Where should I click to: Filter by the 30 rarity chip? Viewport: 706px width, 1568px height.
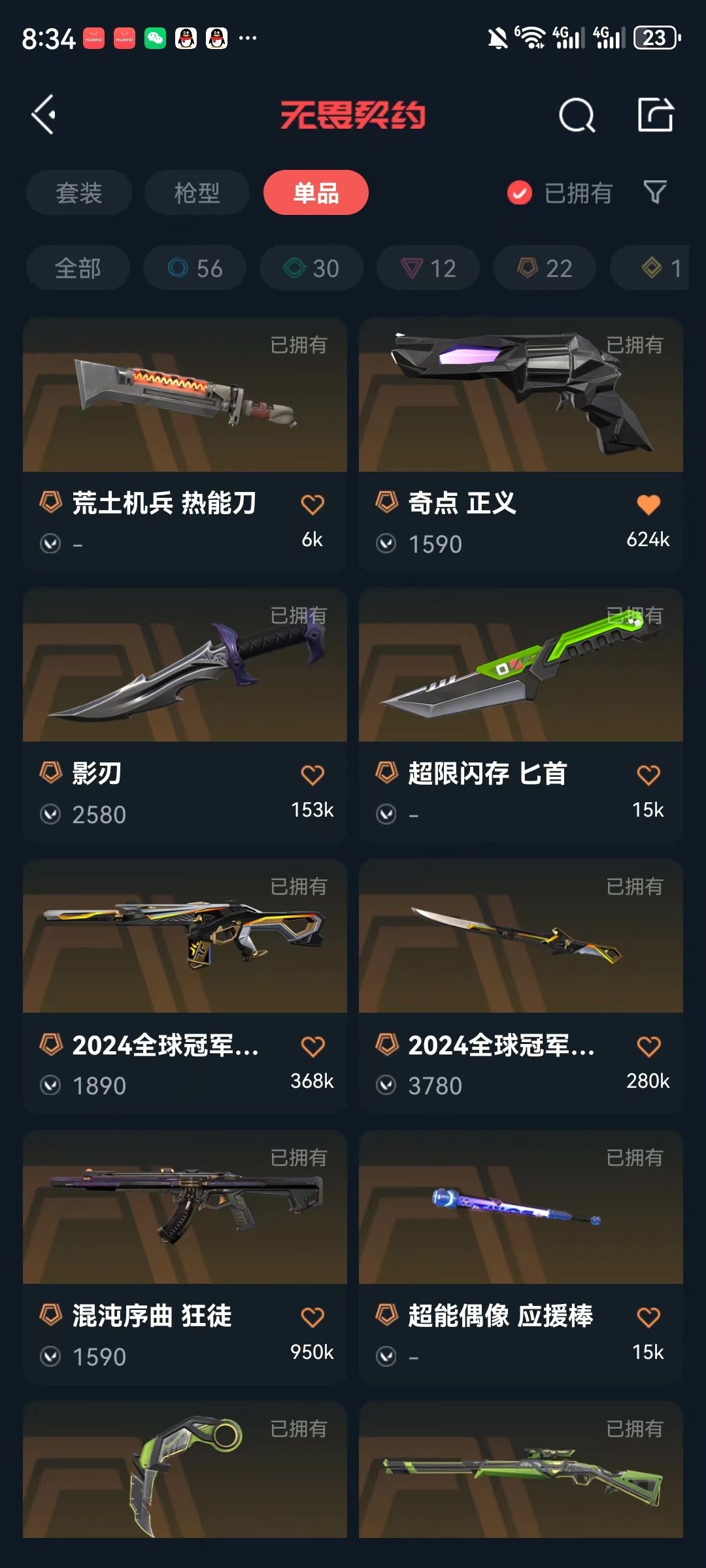(x=311, y=268)
